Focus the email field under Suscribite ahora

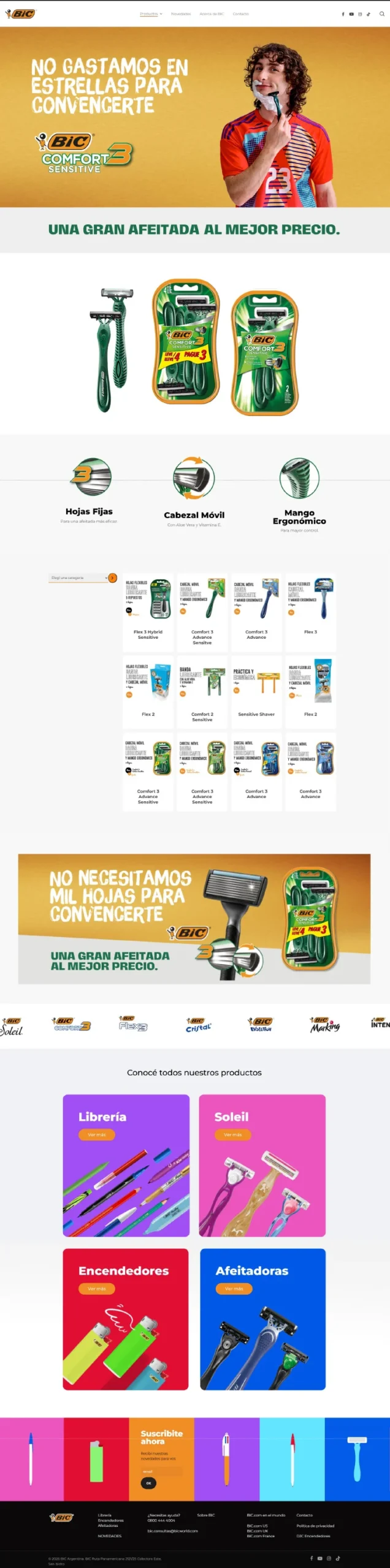(x=161, y=1471)
